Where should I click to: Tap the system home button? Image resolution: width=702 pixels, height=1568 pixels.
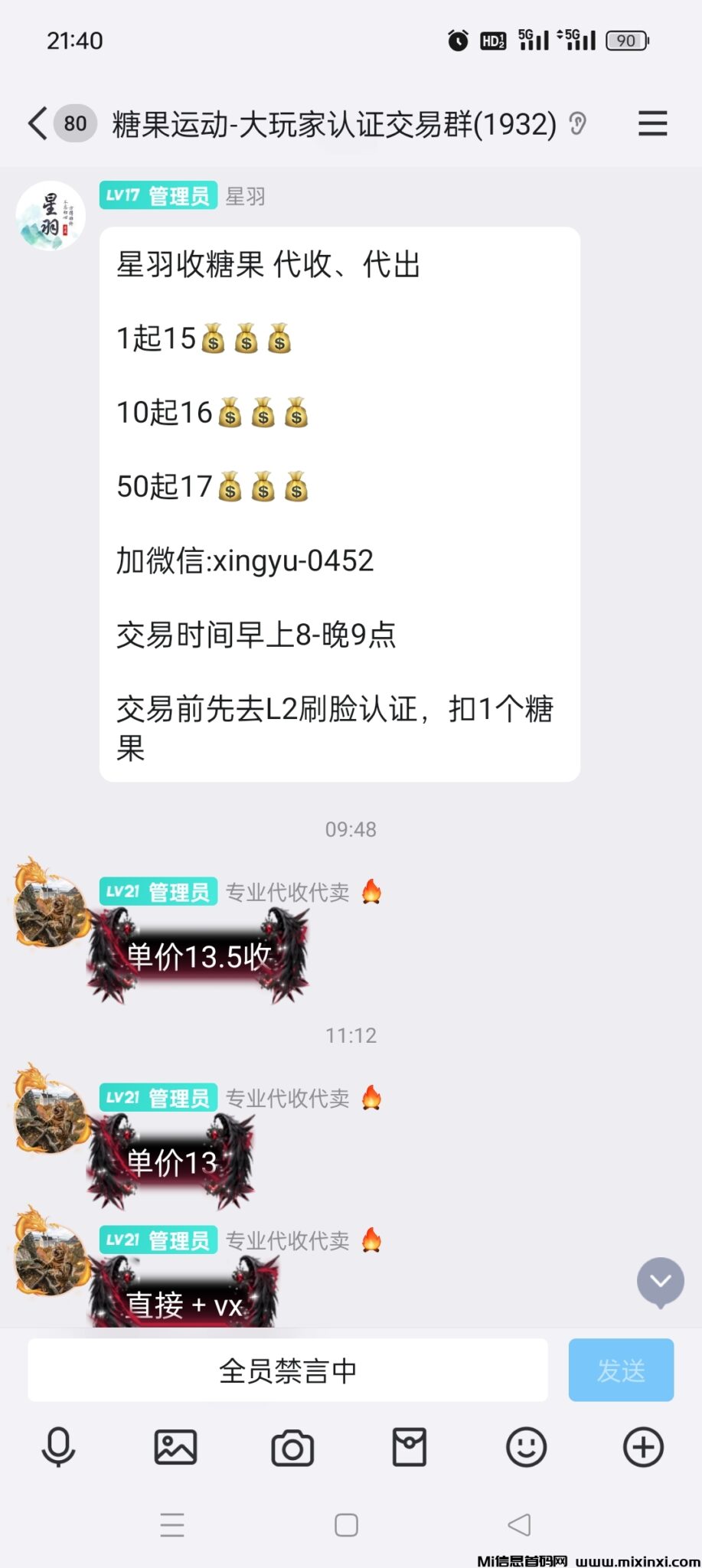pos(346,1525)
